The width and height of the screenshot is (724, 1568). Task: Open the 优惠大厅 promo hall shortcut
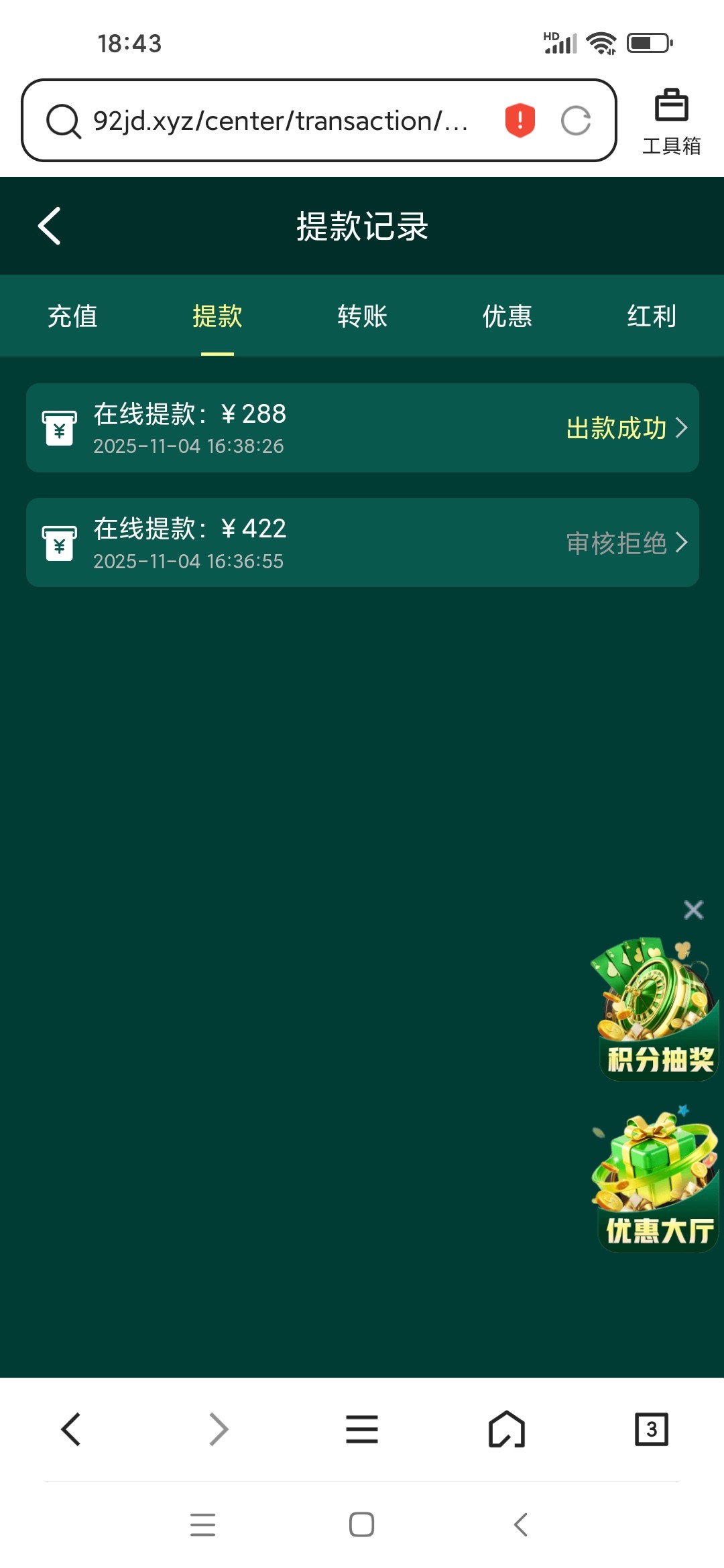click(x=657, y=1179)
